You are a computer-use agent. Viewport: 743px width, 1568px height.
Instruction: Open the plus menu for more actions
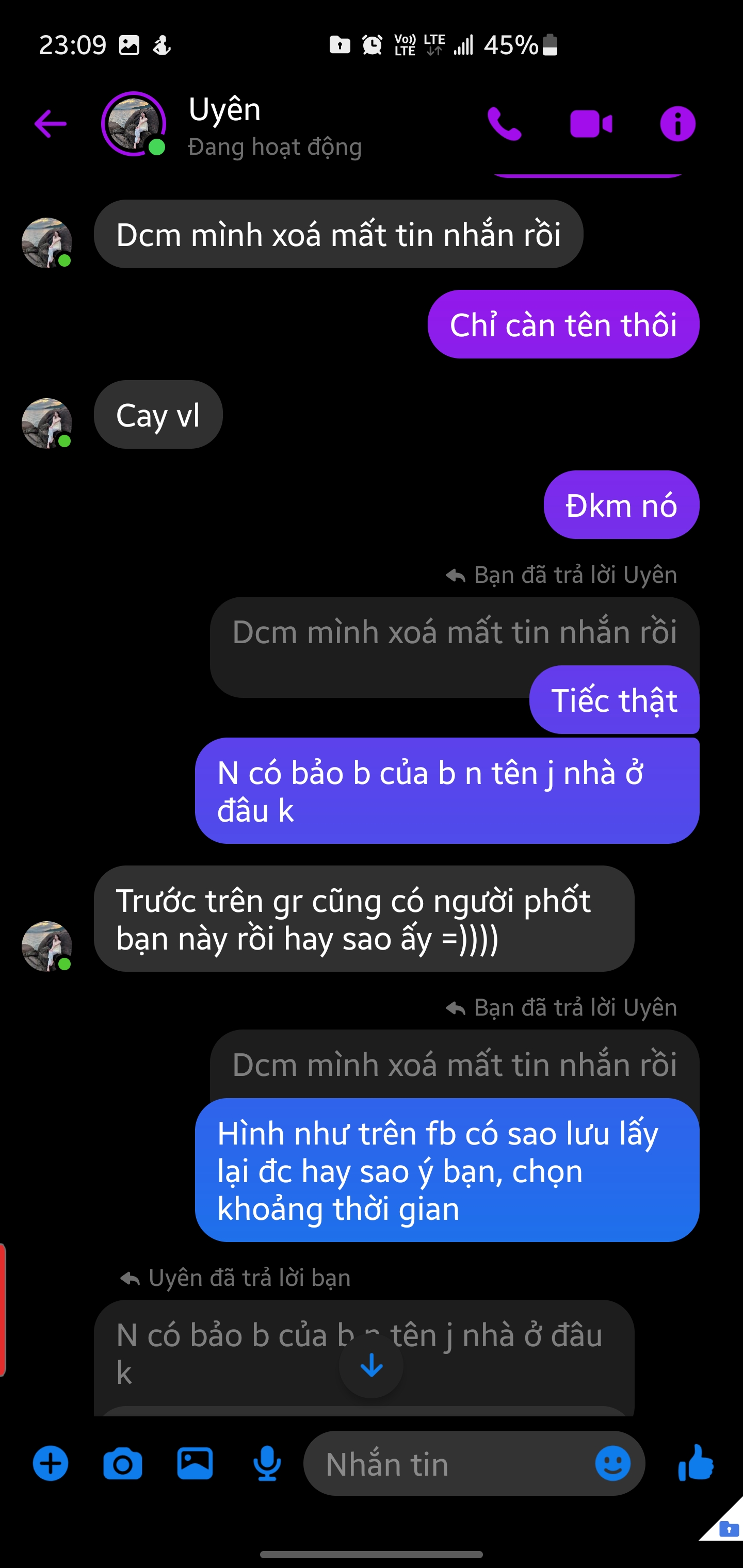pos(51,1463)
